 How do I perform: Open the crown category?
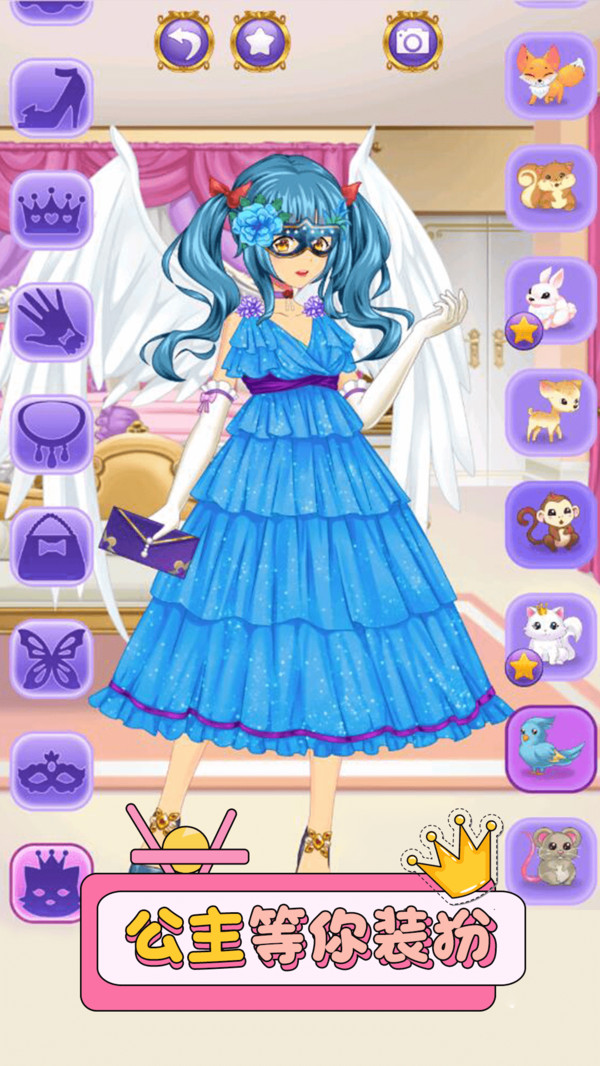[x=52, y=211]
